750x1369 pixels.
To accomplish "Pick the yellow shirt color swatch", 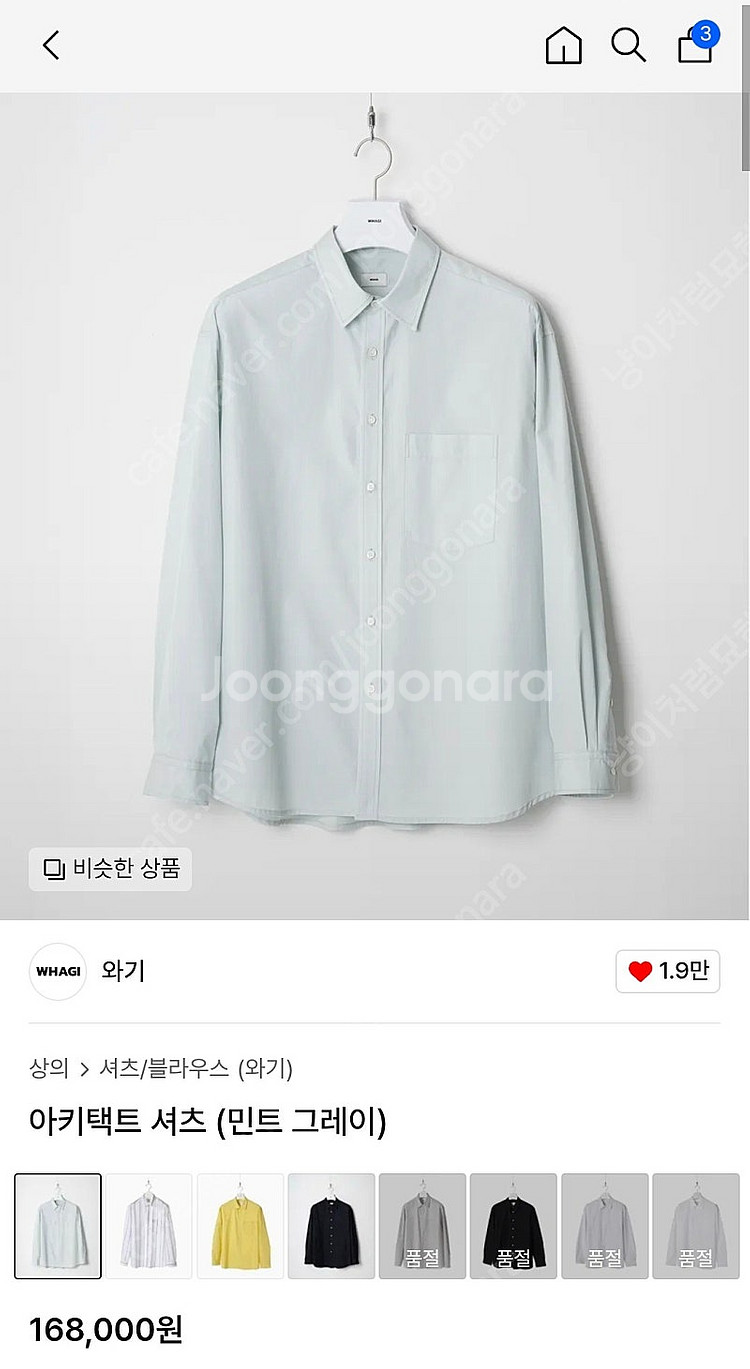I will pyautogui.click(x=240, y=1224).
